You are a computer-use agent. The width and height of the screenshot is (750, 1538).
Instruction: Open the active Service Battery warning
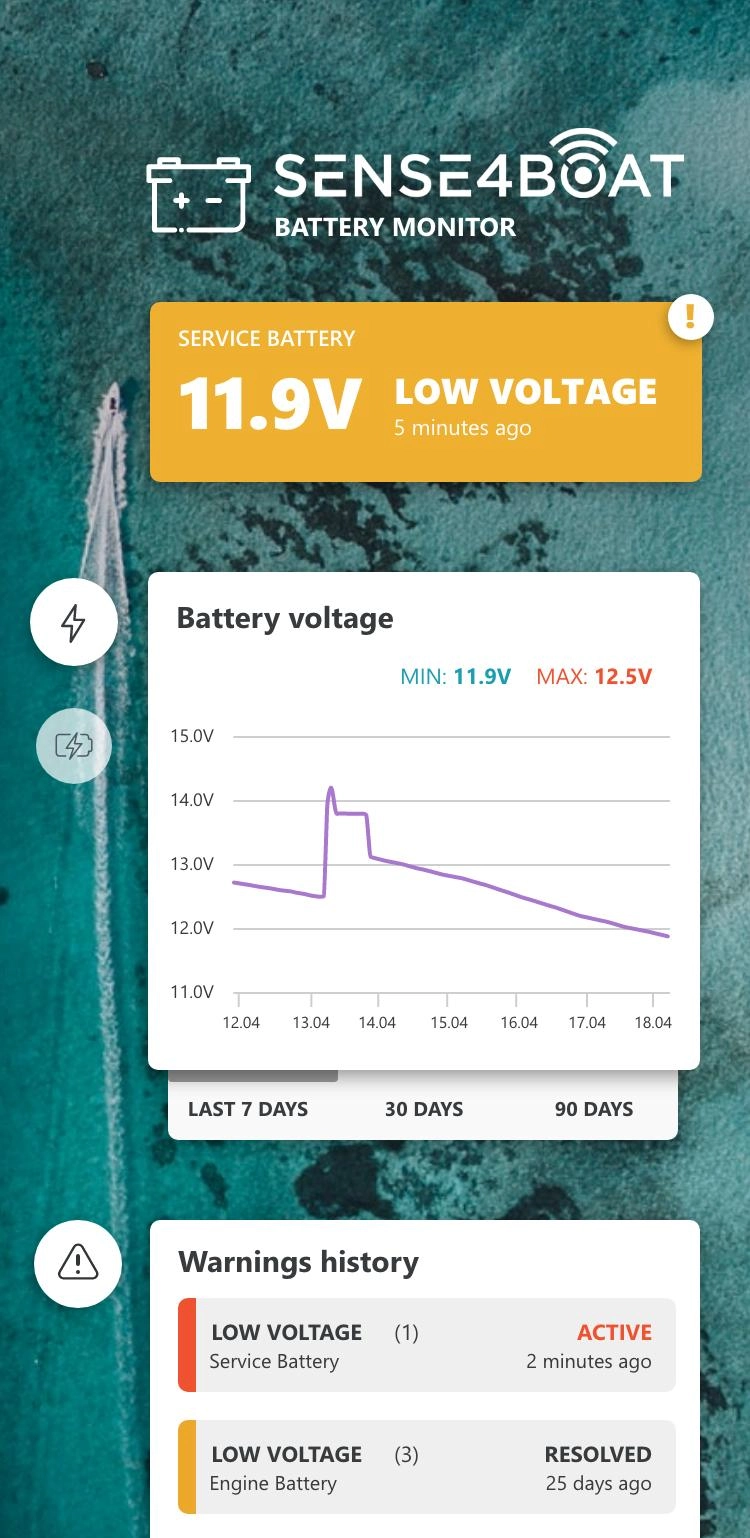click(427, 1345)
